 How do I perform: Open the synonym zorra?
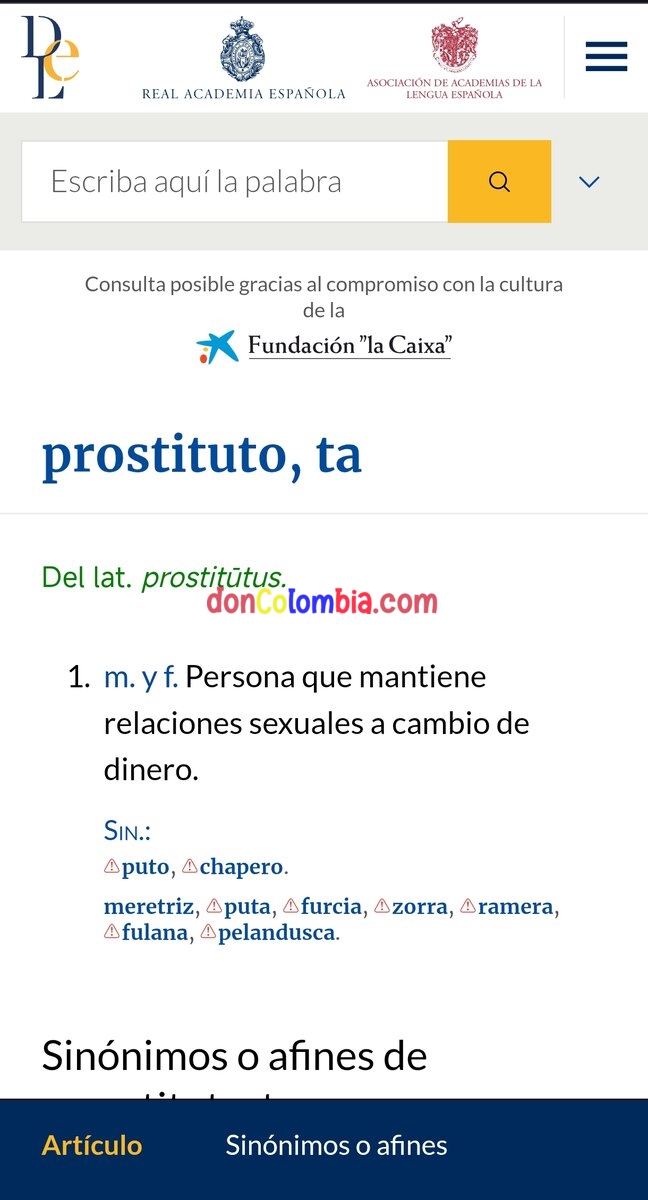point(420,907)
